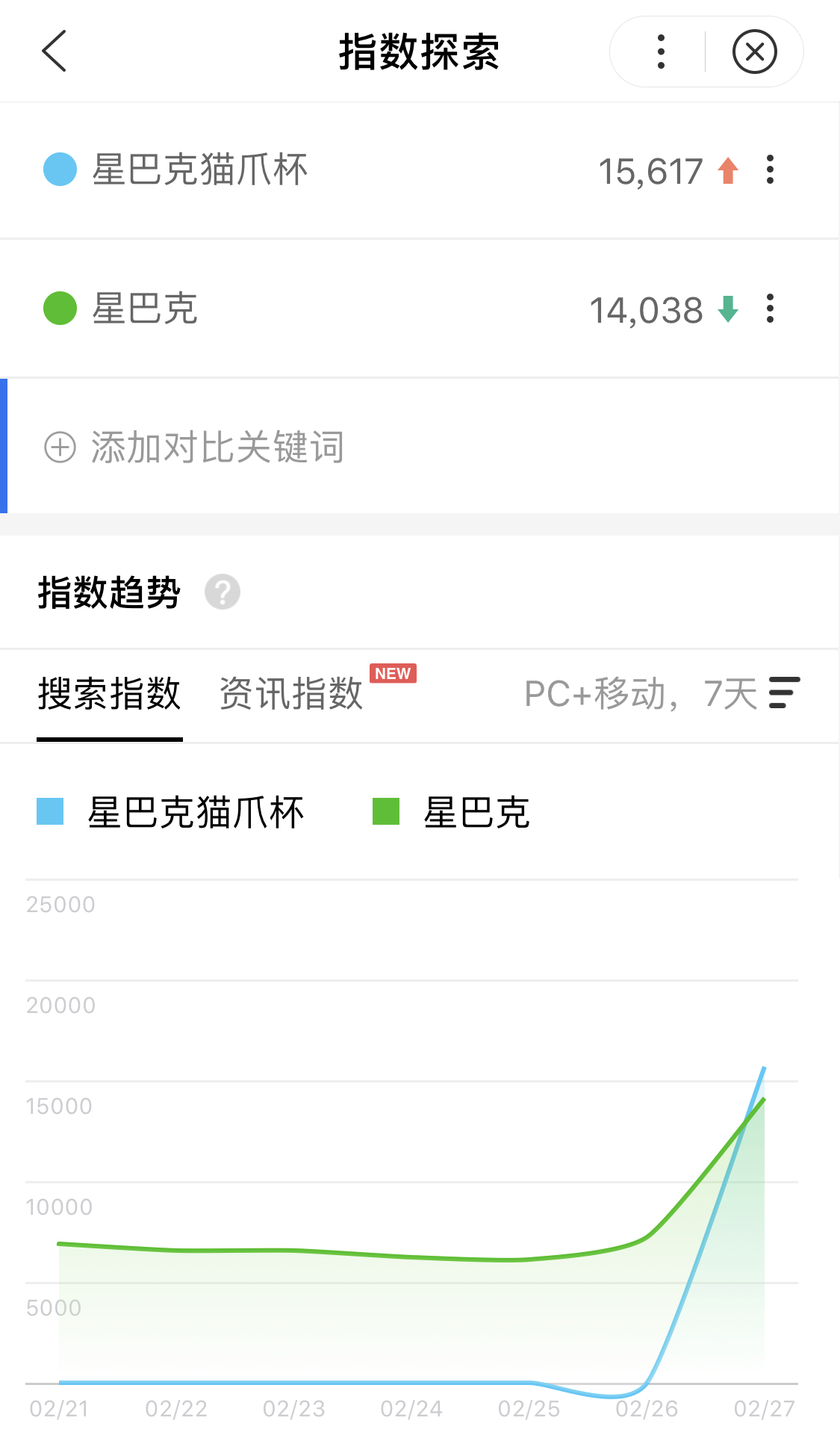The height and width of the screenshot is (1456, 840).
Task: Click the red rising arrow beside 15,617
Action: tap(727, 170)
